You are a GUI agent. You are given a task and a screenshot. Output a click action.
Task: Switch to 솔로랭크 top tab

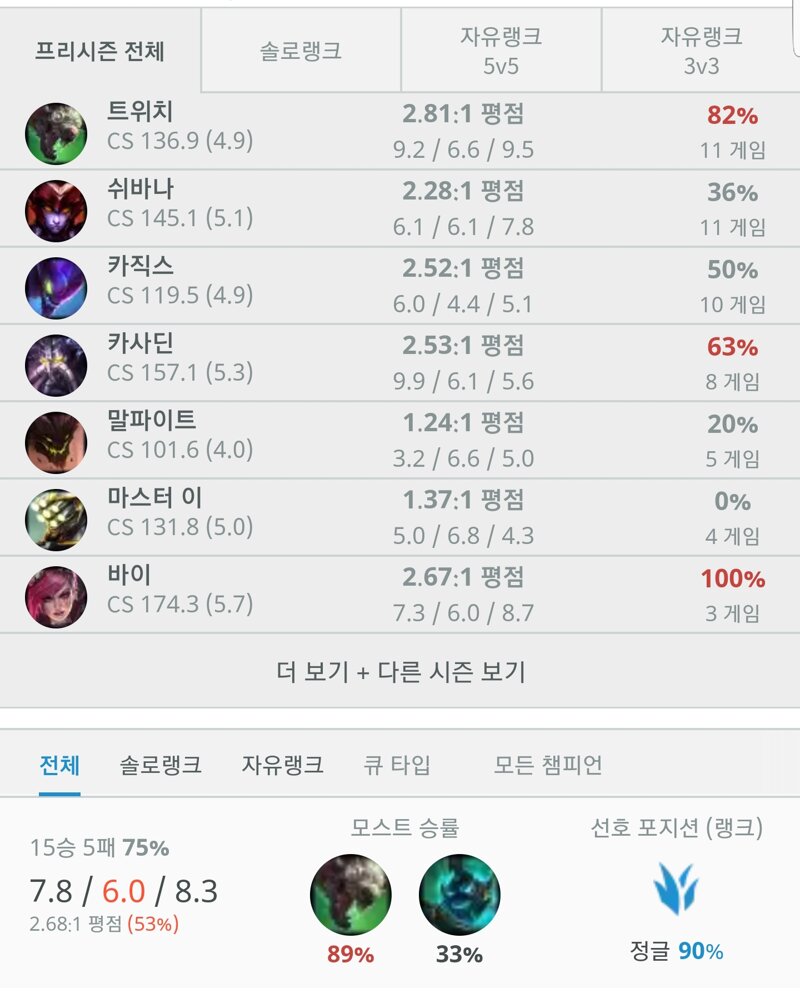300,51
